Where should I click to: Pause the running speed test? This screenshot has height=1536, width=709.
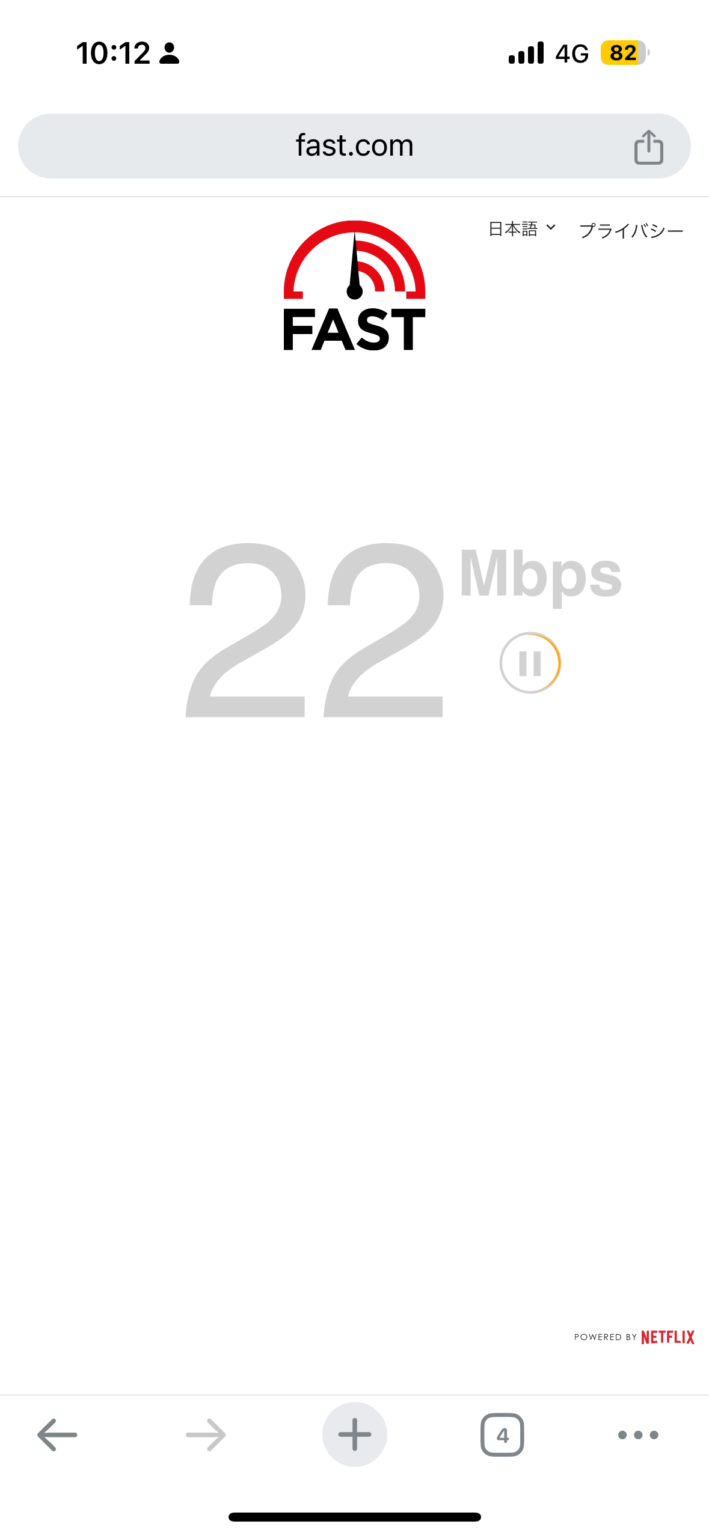pos(530,663)
